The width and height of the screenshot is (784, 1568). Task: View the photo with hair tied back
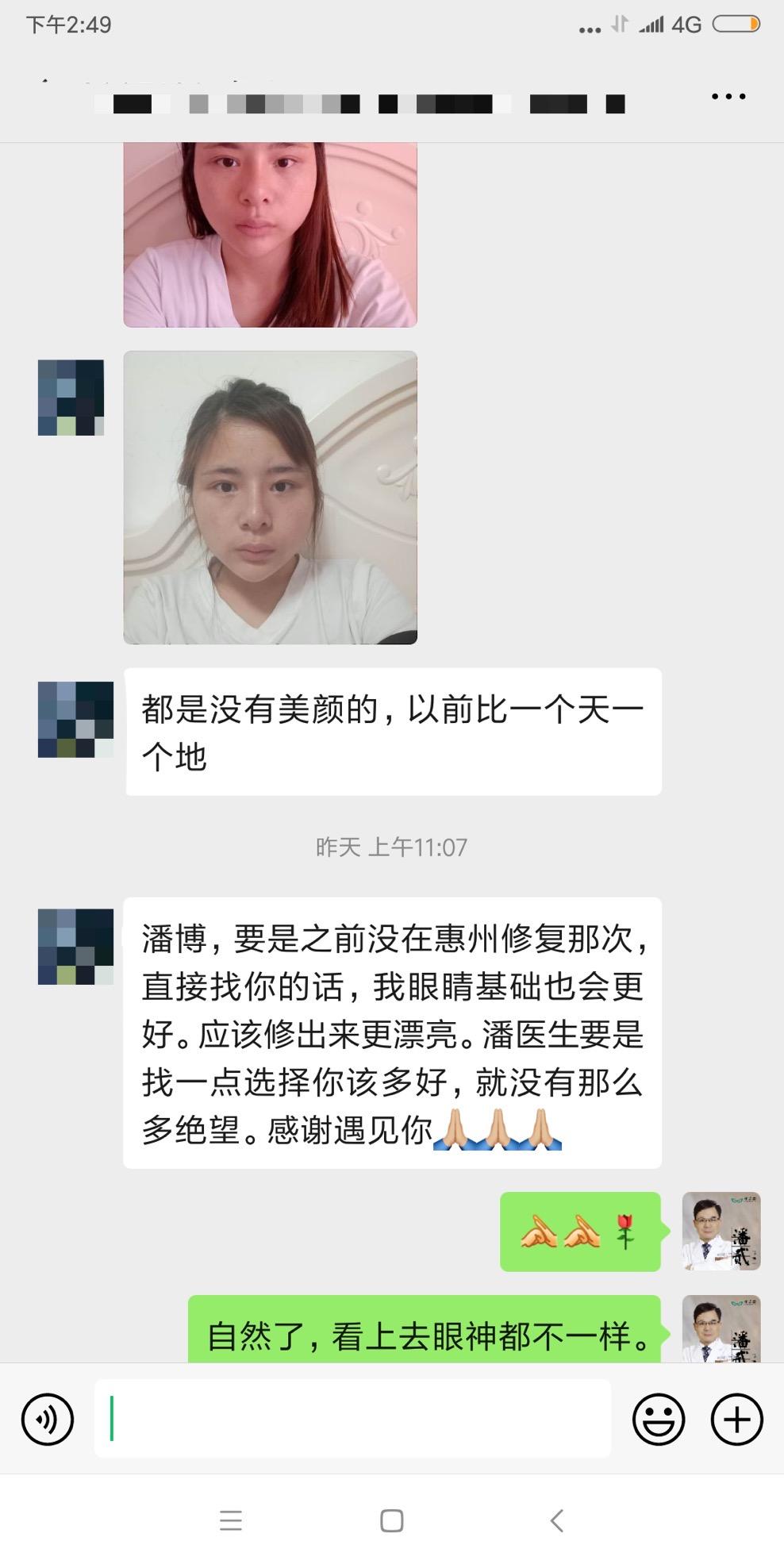[270, 498]
